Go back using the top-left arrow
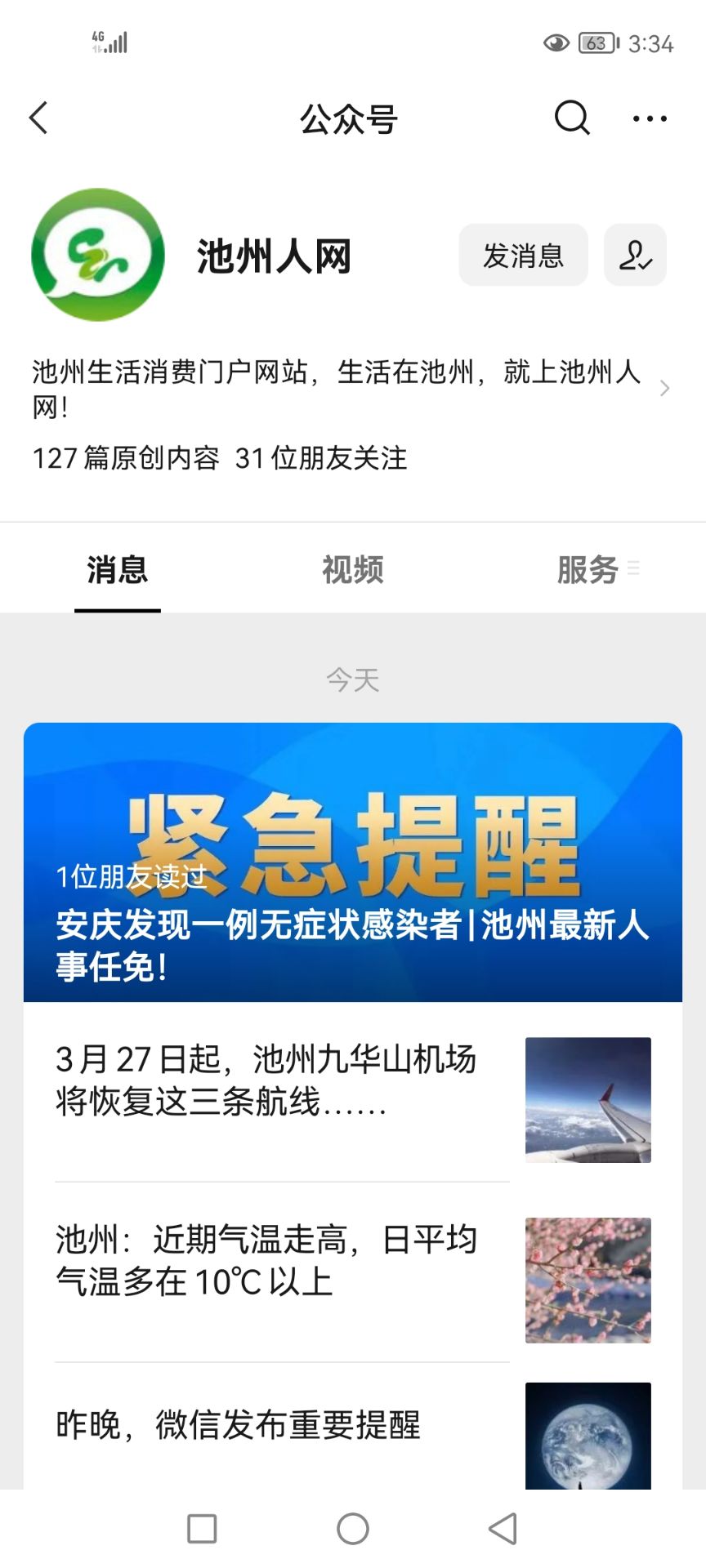 point(38,118)
